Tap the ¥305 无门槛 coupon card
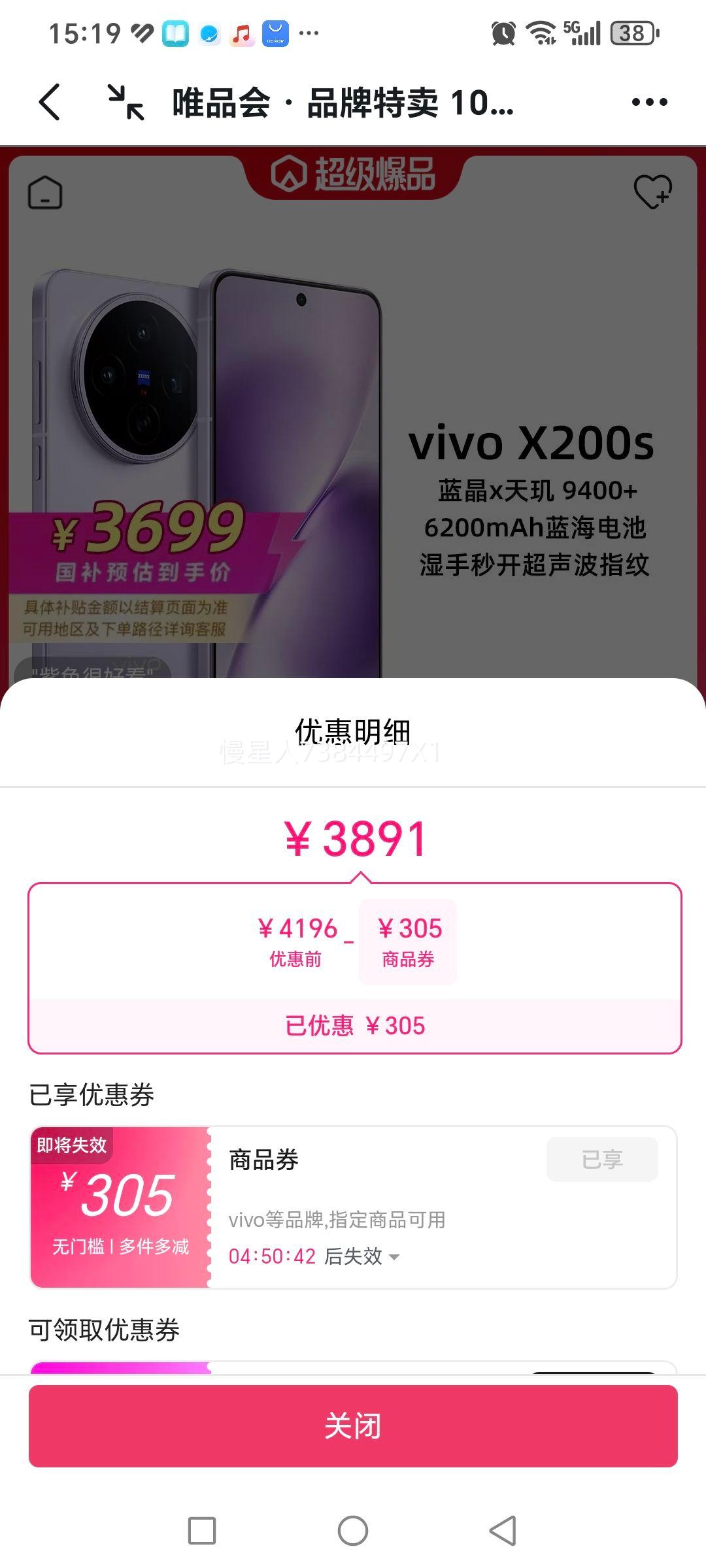The width and height of the screenshot is (706, 1568). point(118,1207)
